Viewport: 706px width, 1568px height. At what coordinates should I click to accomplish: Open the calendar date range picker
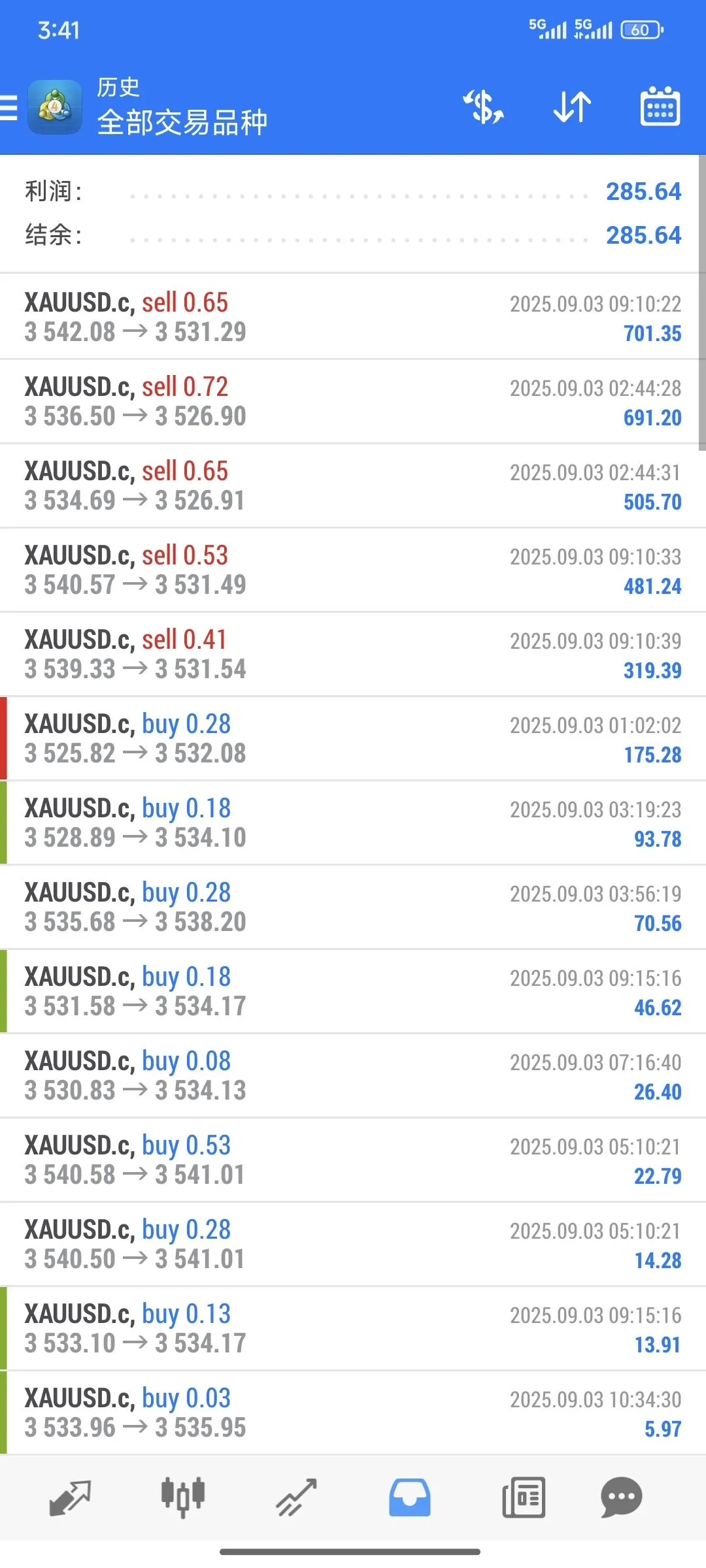point(660,108)
